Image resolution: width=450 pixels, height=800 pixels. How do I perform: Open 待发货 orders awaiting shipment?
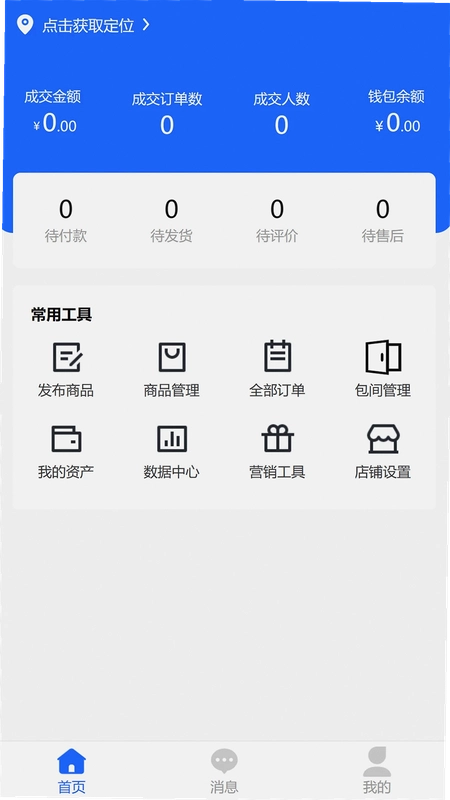point(171,221)
